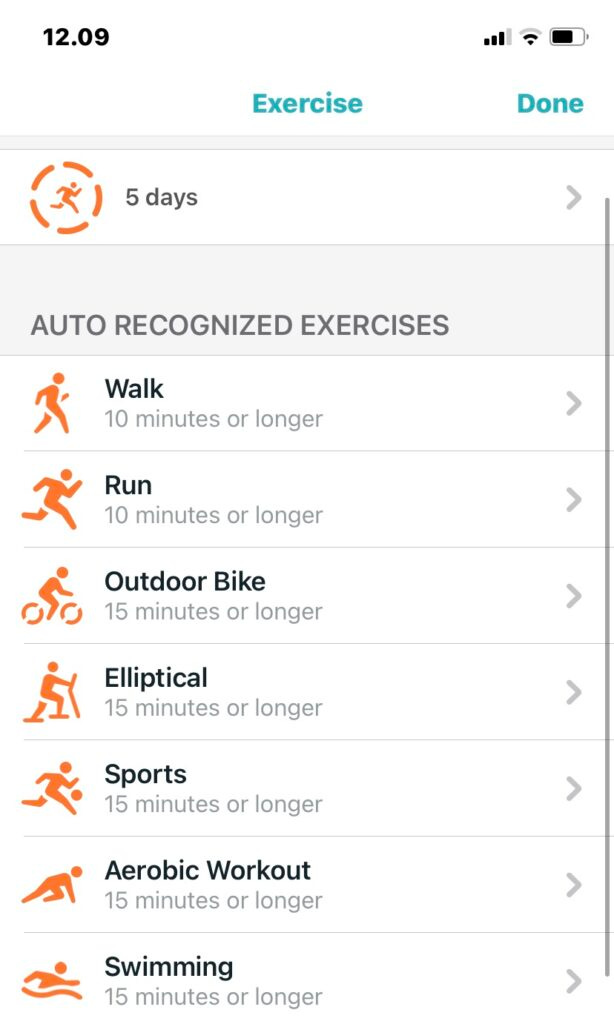The image size is (614, 1024).
Task: Open the 5 days exercise goal
Action: point(300,198)
